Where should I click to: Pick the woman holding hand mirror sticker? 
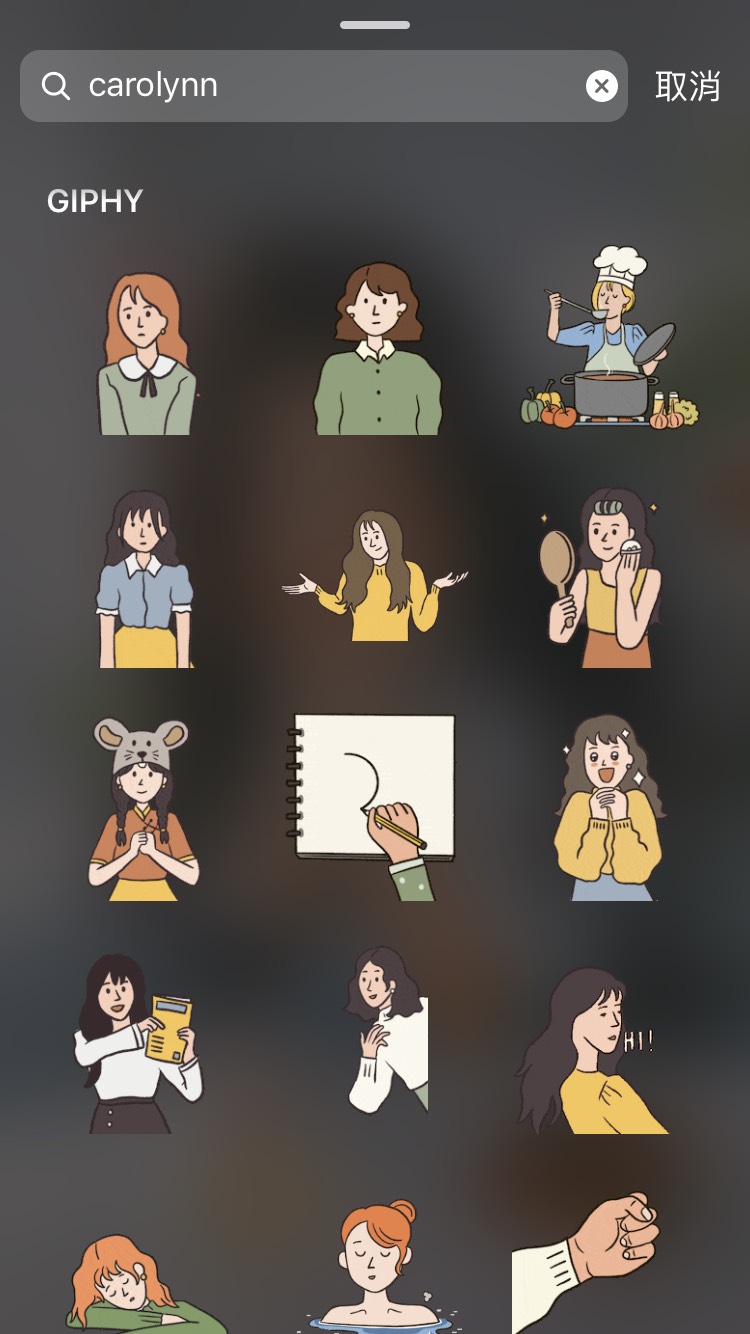pos(602,578)
